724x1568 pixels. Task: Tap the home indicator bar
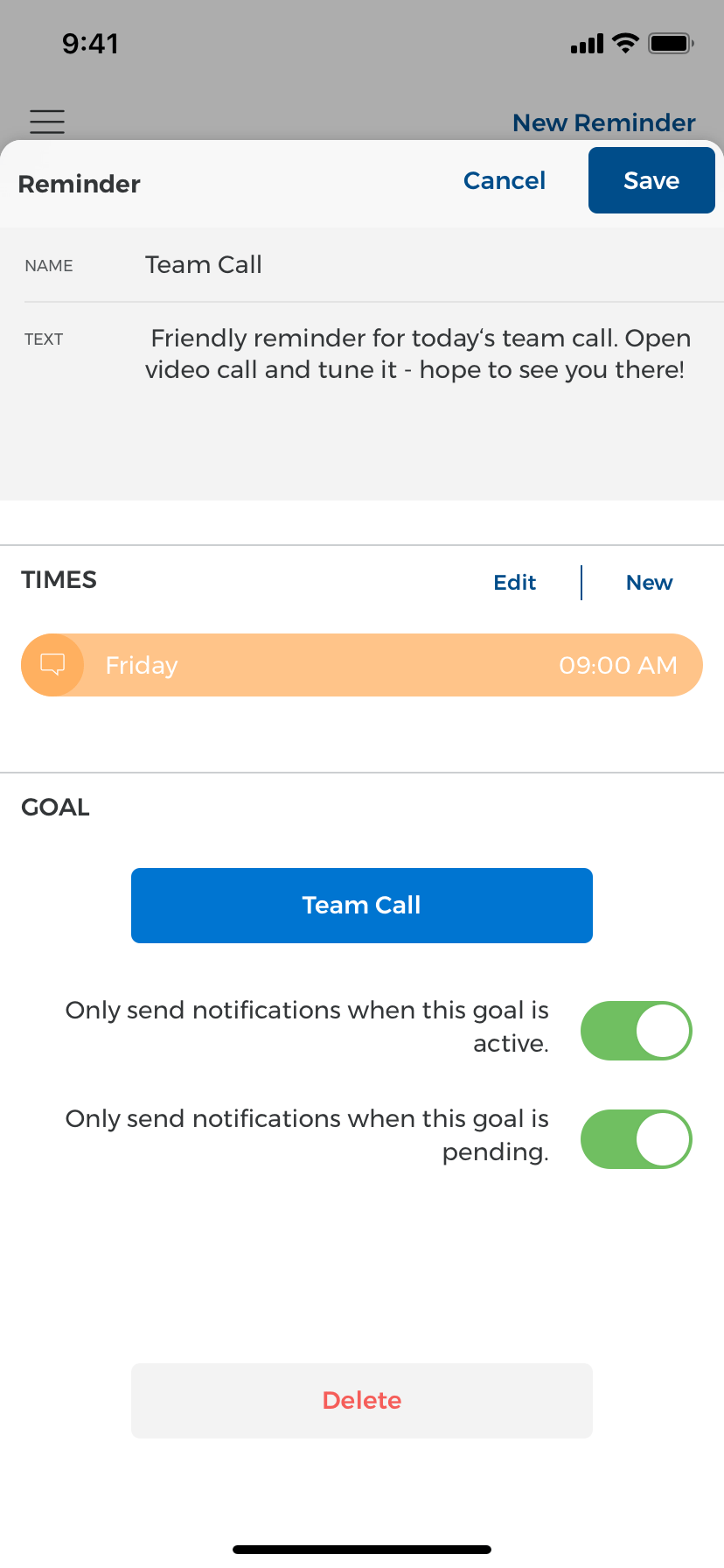(361, 1548)
